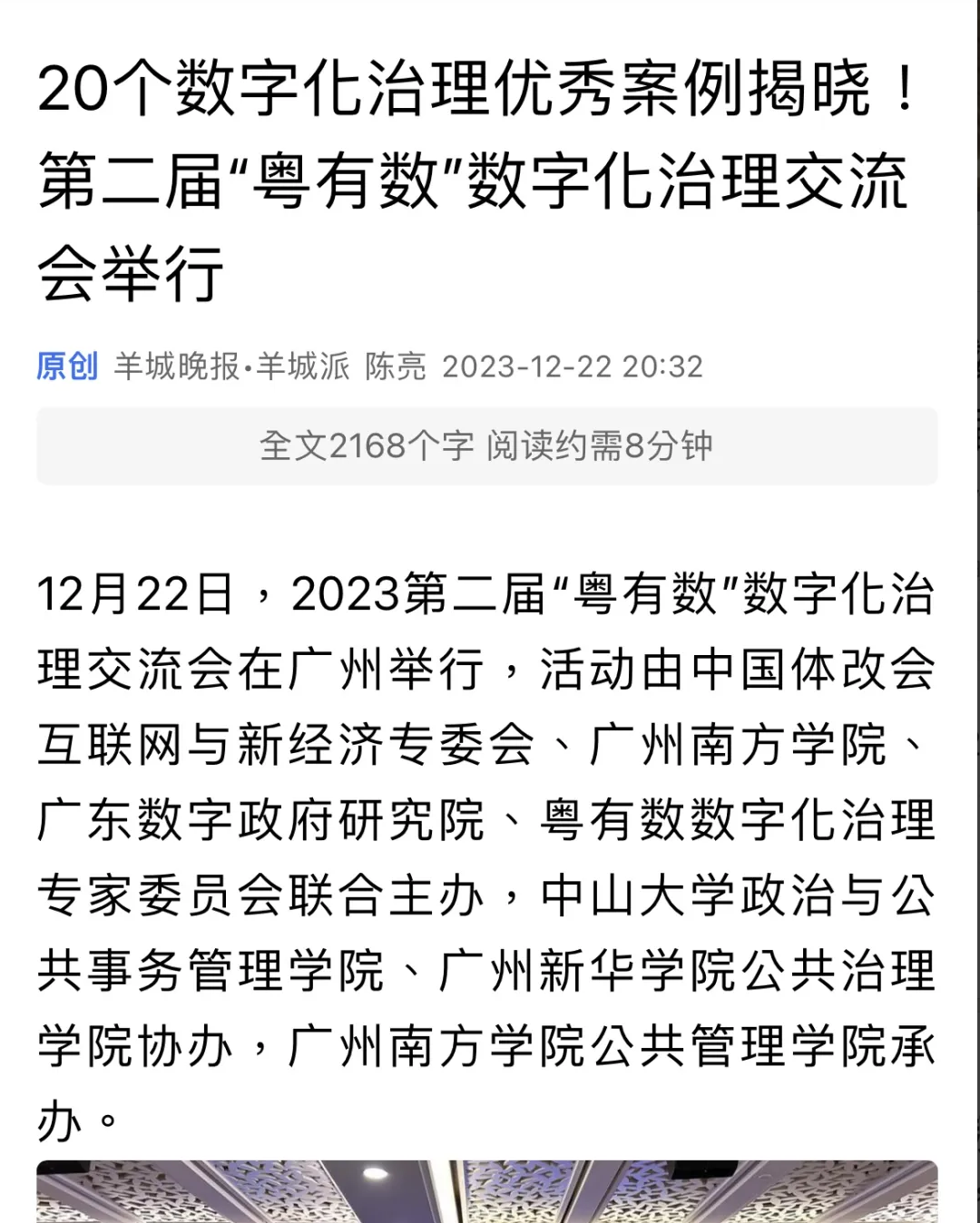980x1223 pixels.
Task: Open the article photo below the text
Action: click(x=486, y=1190)
